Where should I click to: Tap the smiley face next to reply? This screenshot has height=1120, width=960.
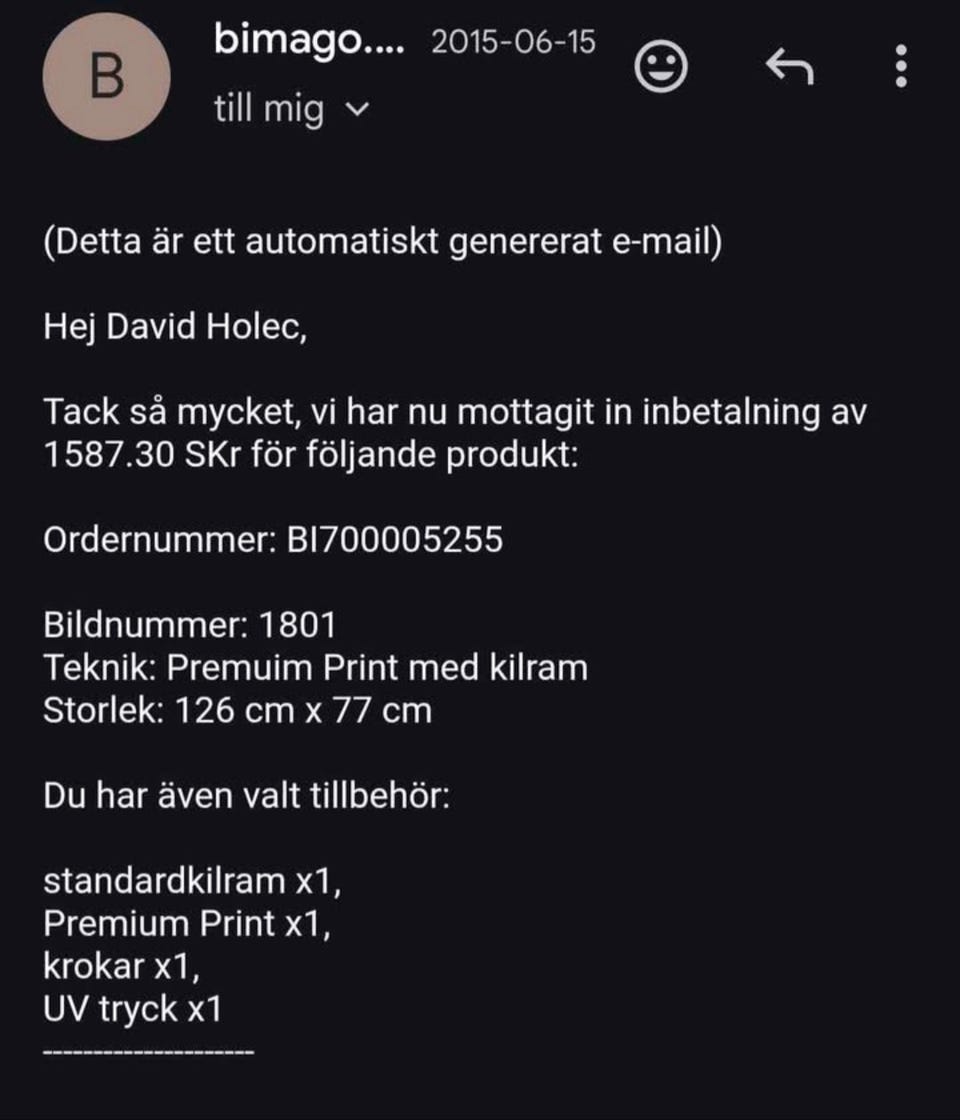tap(660, 68)
